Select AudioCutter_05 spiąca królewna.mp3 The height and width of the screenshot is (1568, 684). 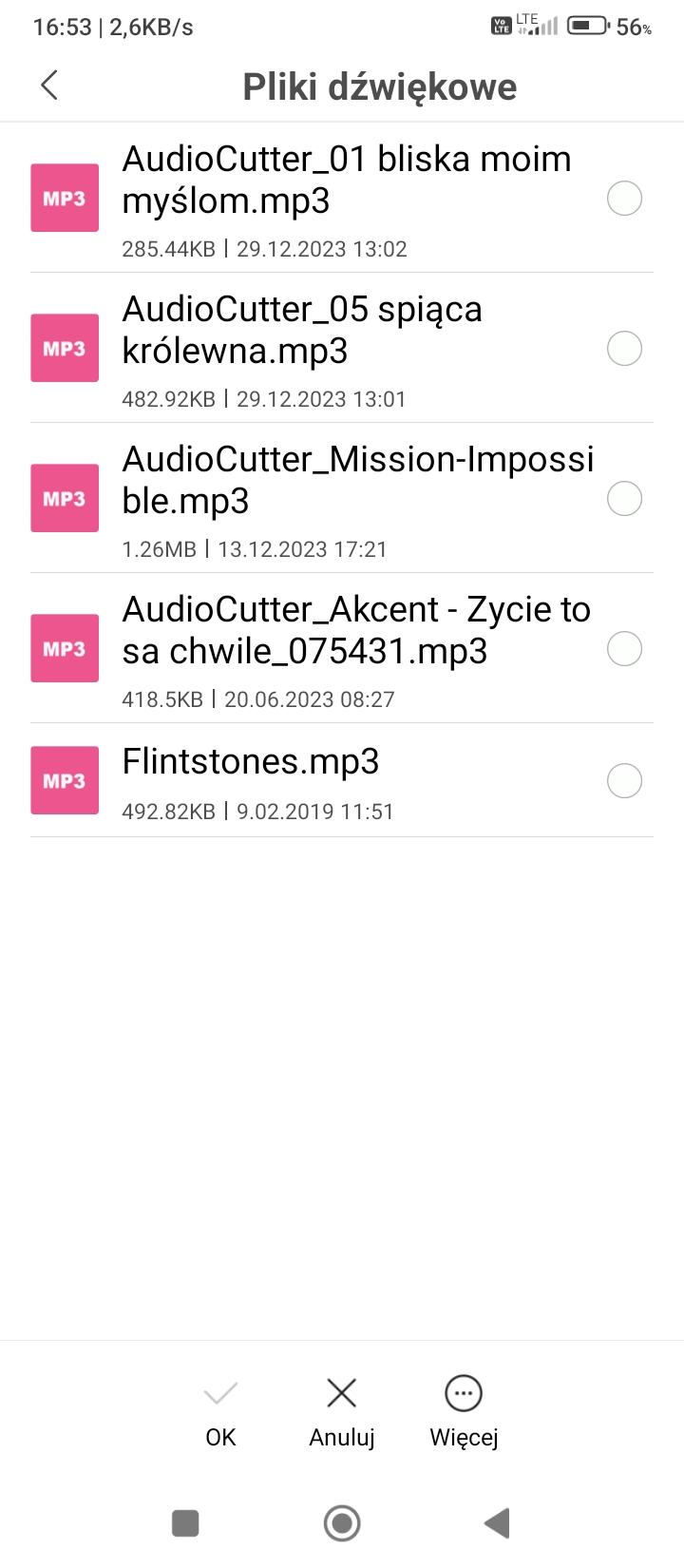coord(624,349)
